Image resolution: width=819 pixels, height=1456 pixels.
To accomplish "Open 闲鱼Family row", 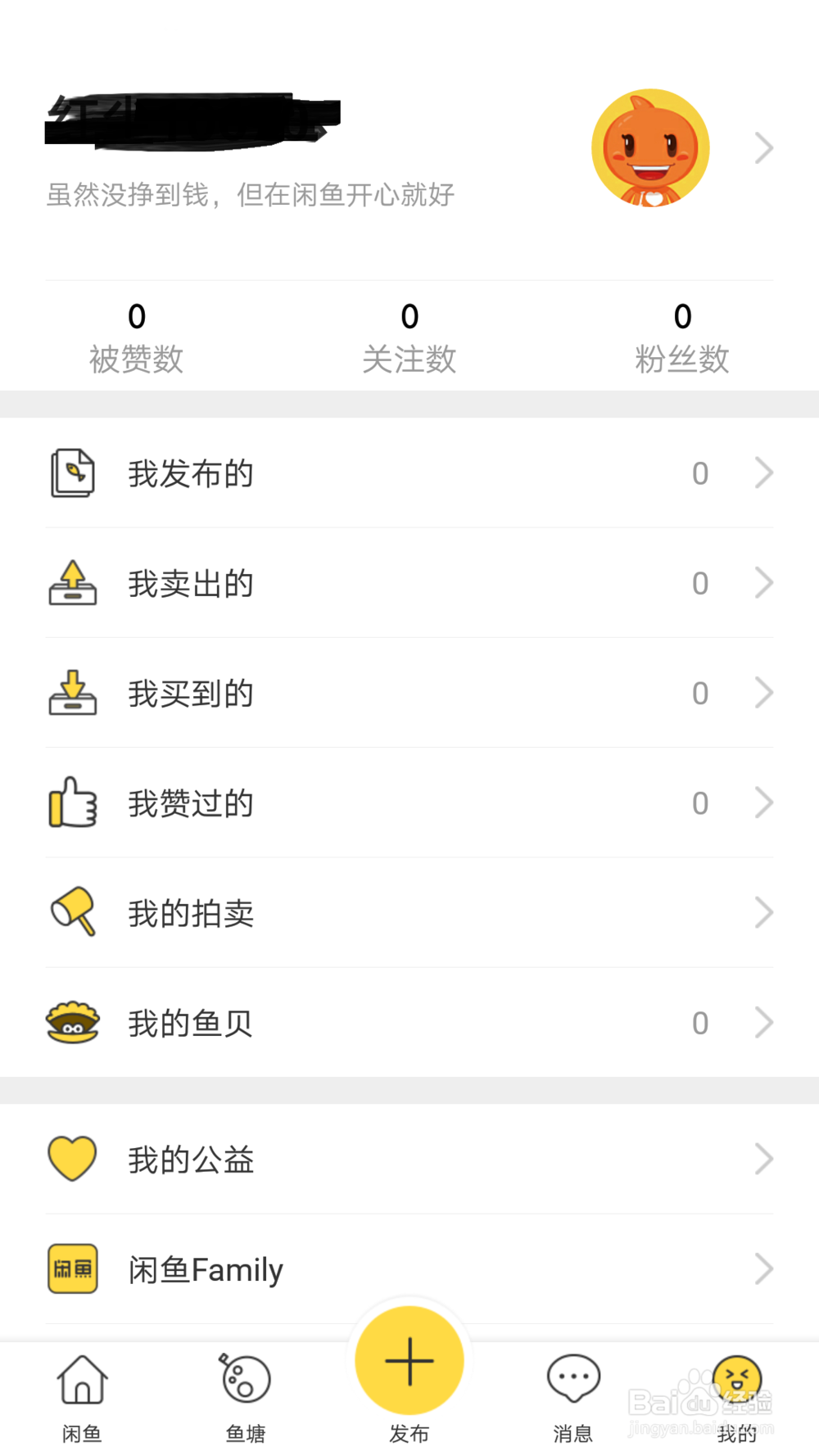I will pyautogui.click(x=409, y=1268).
